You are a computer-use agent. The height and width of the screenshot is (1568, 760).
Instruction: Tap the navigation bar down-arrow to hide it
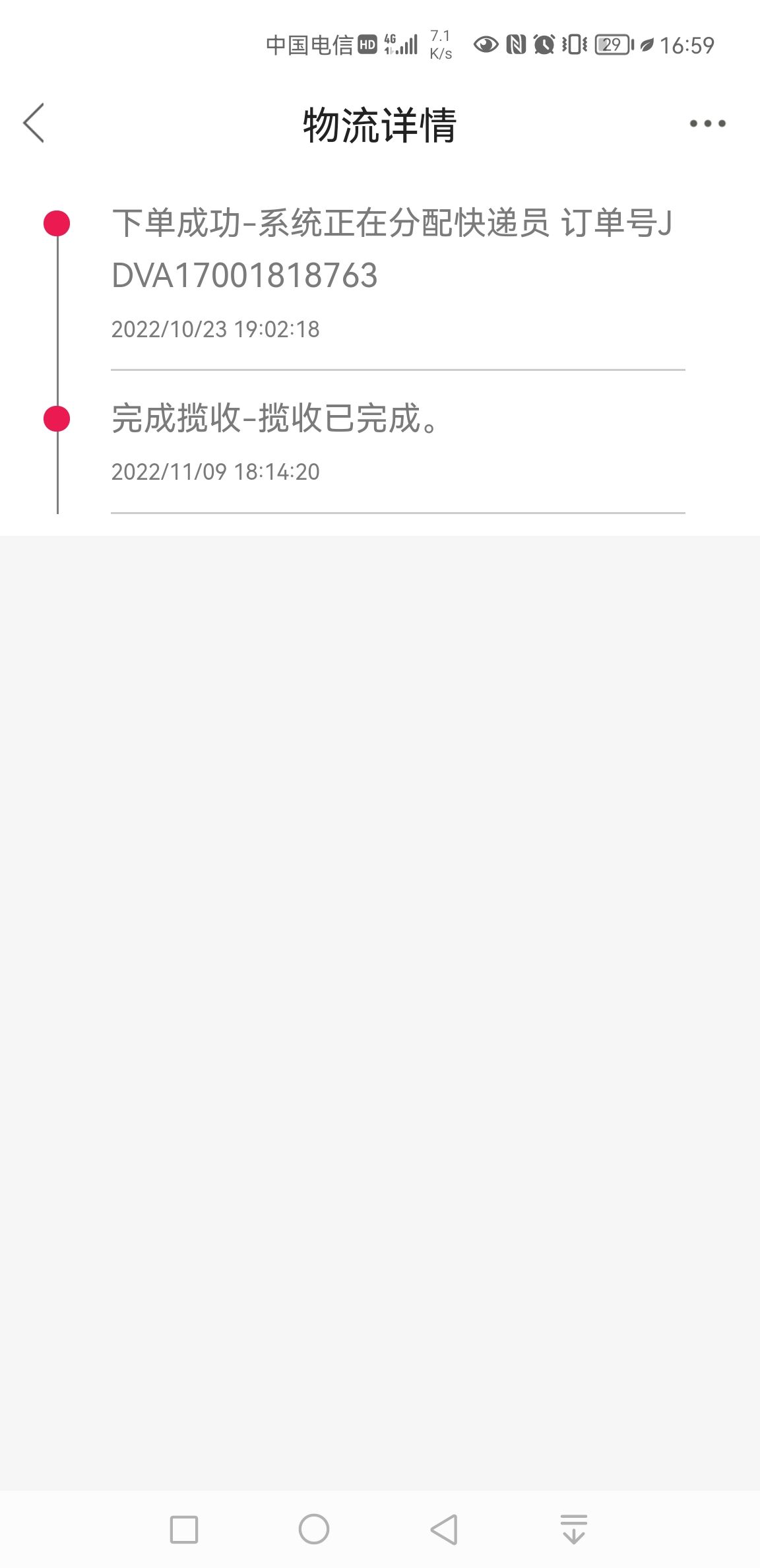pos(574,1529)
